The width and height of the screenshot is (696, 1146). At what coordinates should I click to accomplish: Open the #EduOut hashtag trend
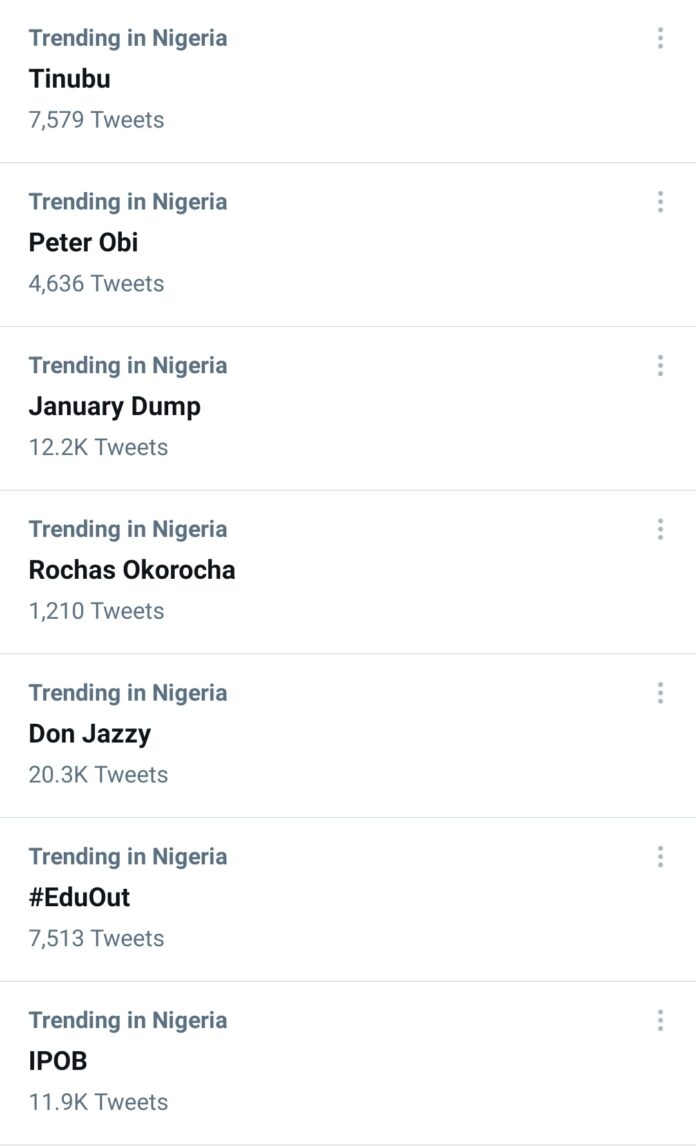click(348, 900)
